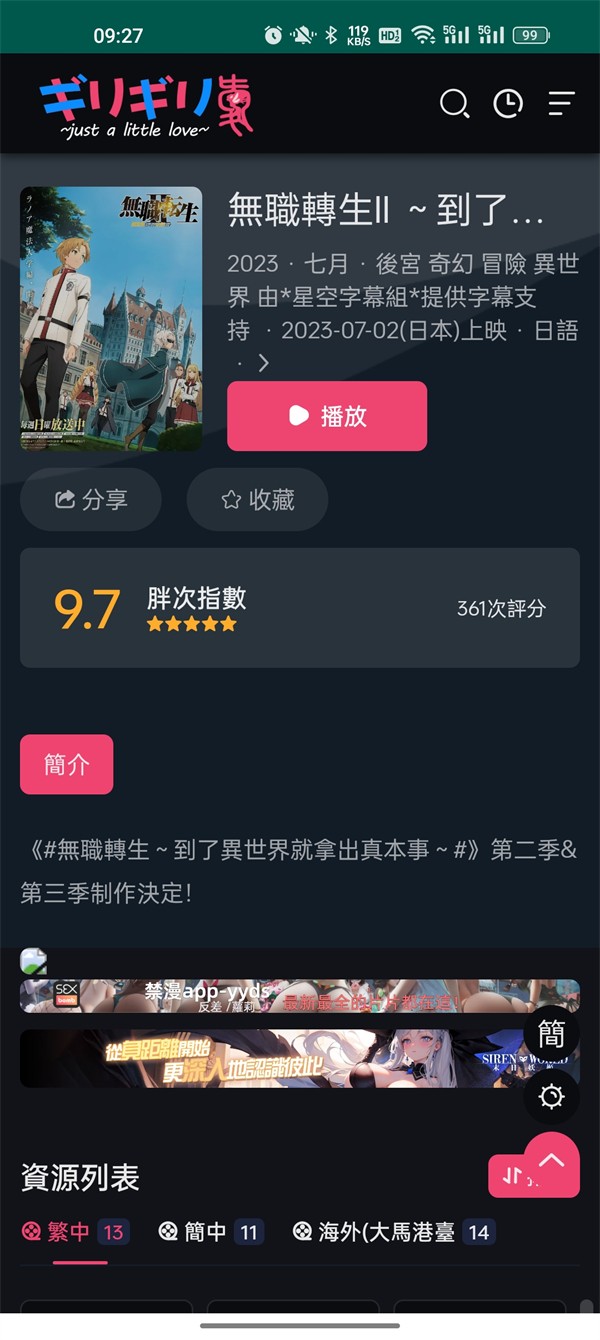Share this anime via 分享

[x=91, y=499]
